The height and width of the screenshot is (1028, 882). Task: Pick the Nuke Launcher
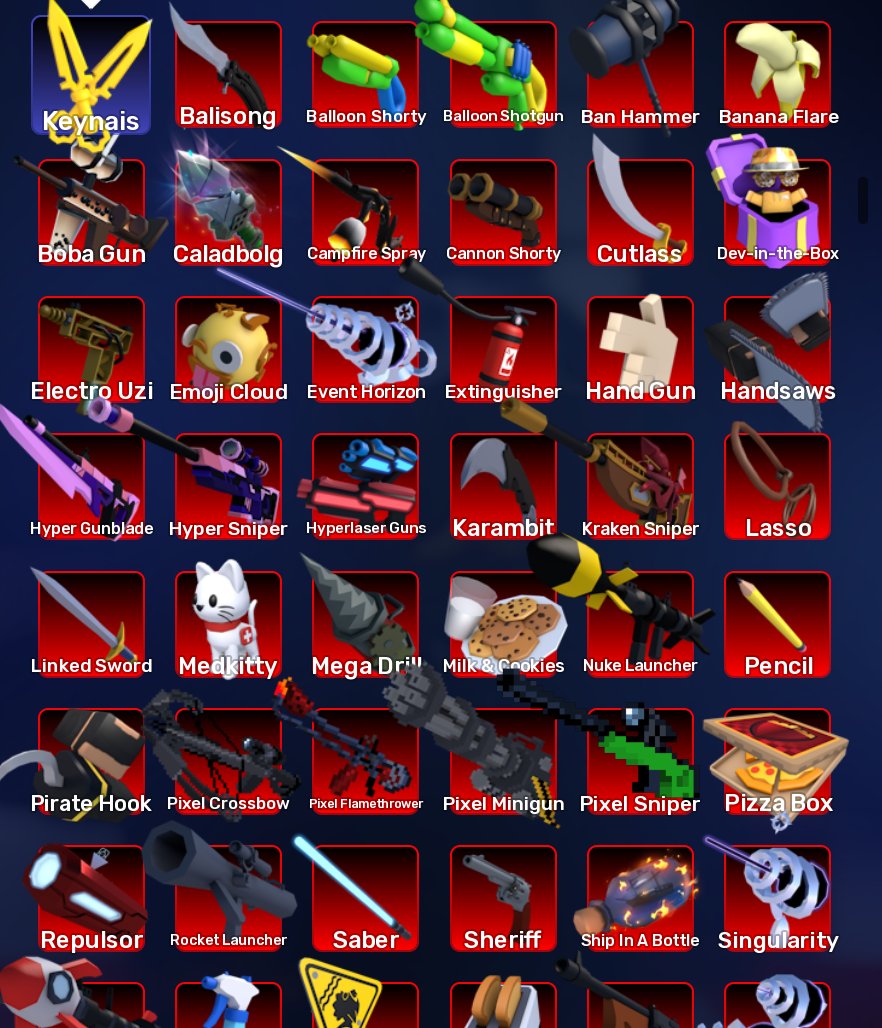pyautogui.click(x=640, y=624)
